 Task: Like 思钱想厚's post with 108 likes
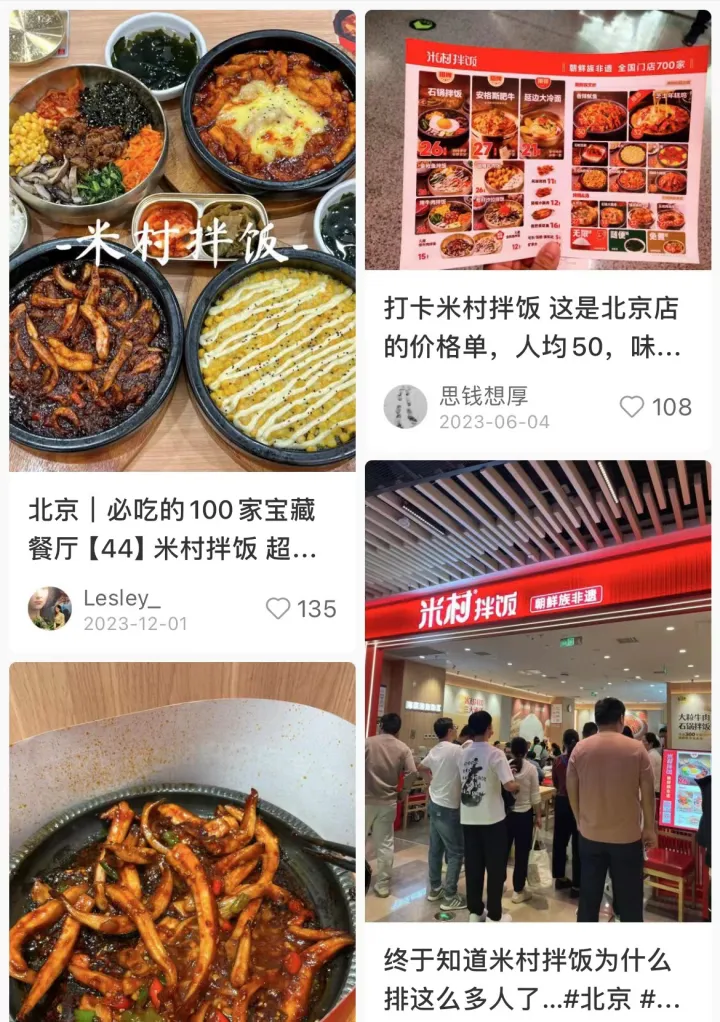point(631,406)
